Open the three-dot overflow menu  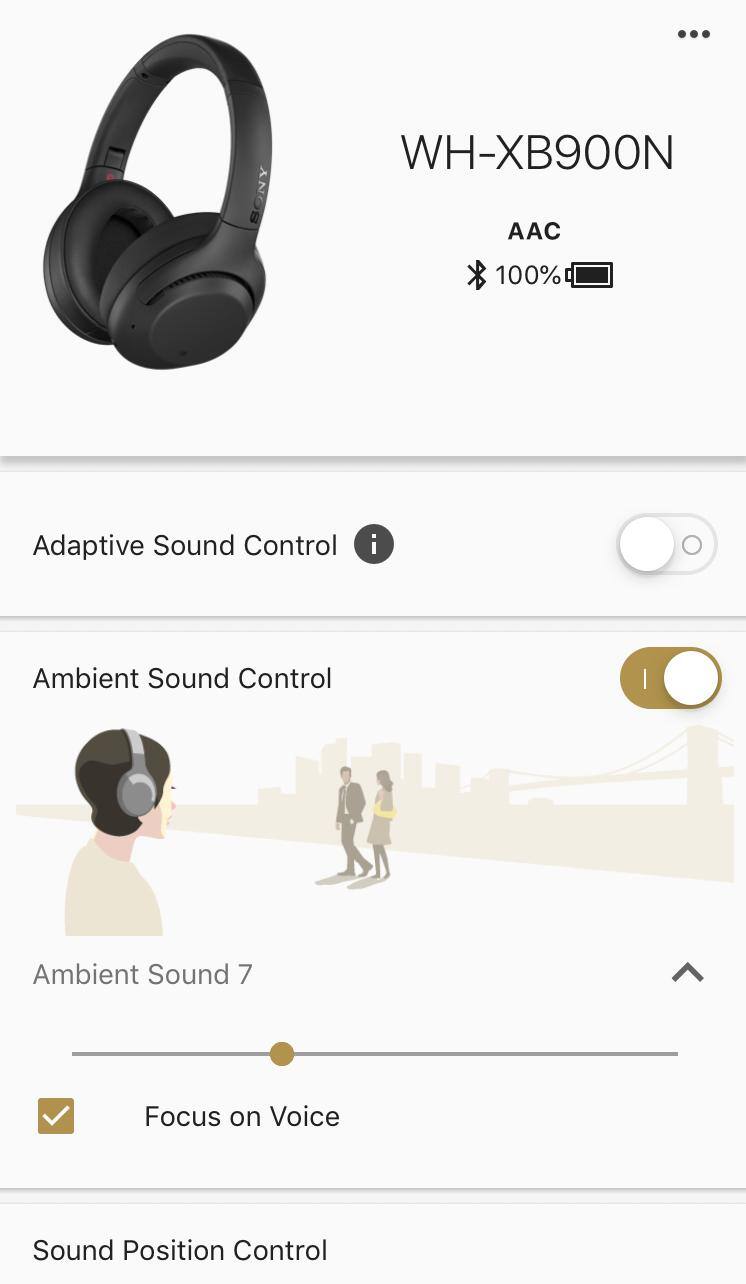pyautogui.click(x=693, y=34)
